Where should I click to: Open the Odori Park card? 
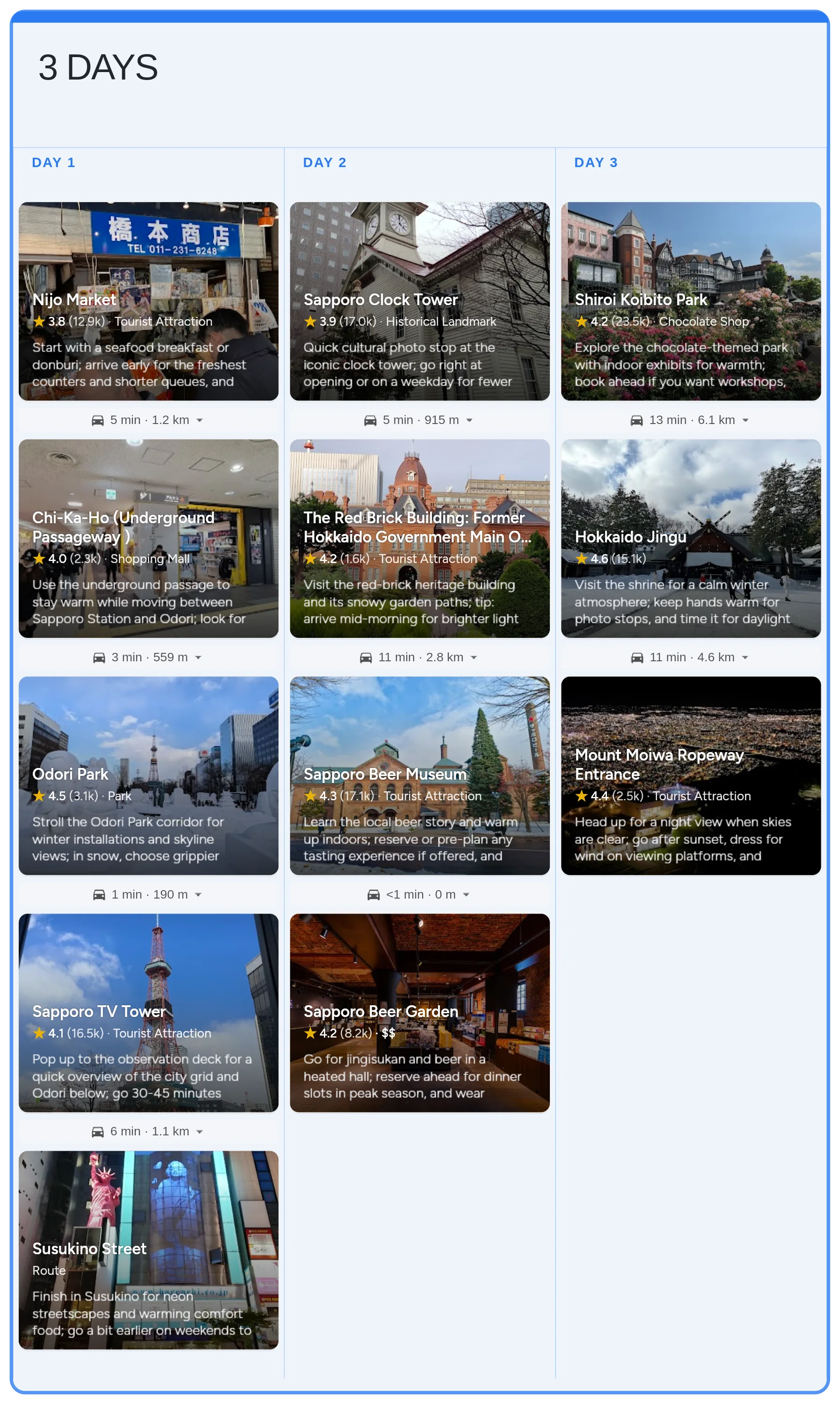[x=148, y=775]
